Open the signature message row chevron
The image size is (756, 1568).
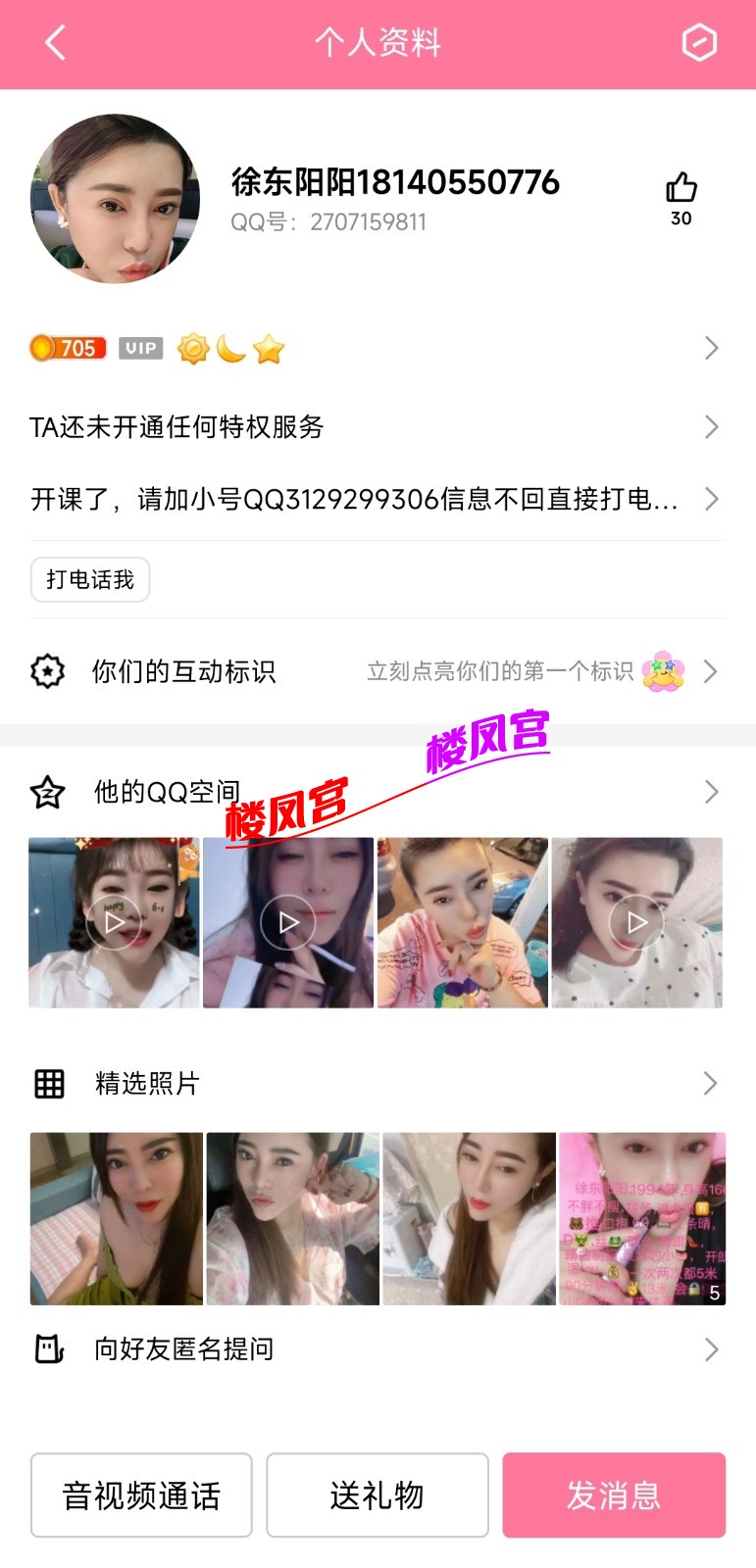pos(712,500)
